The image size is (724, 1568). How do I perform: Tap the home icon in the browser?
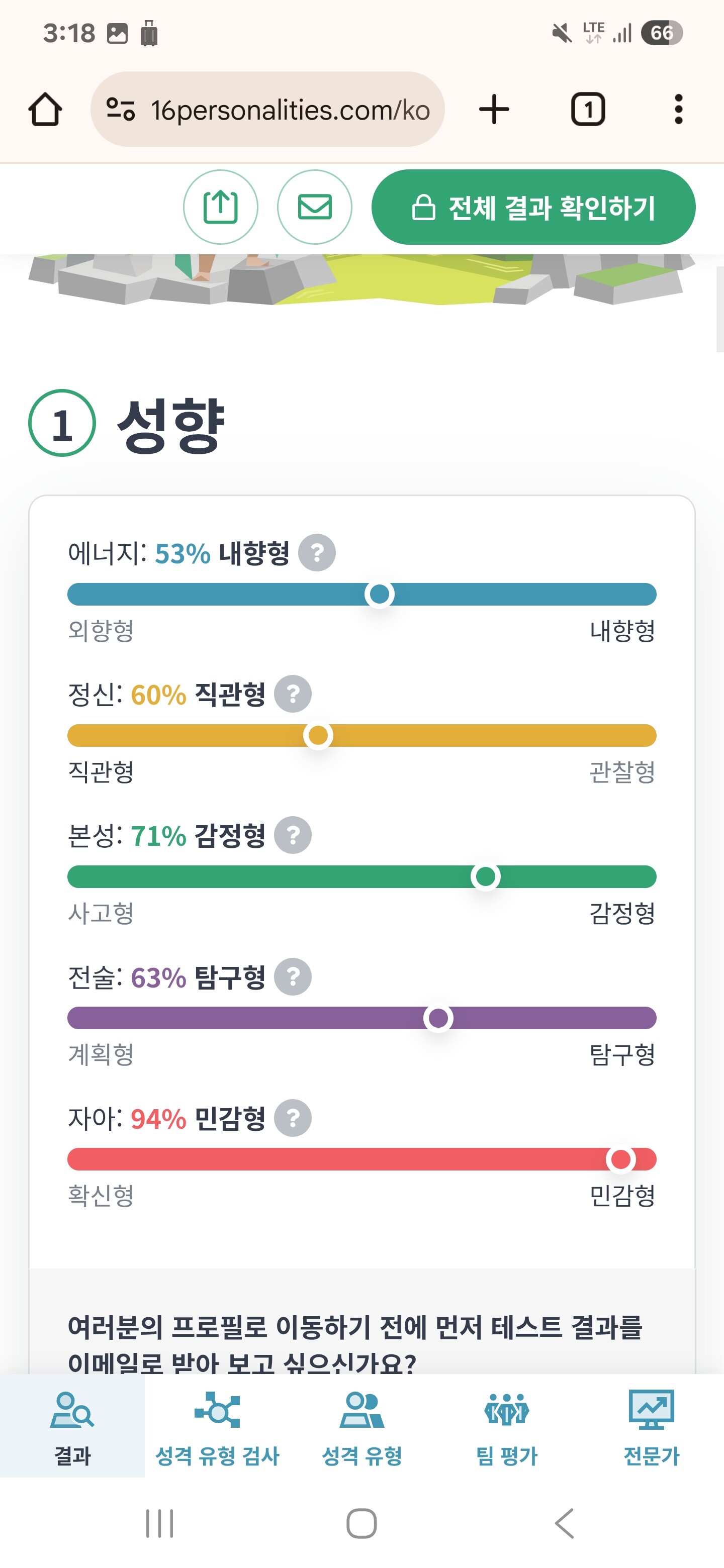tap(43, 110)
